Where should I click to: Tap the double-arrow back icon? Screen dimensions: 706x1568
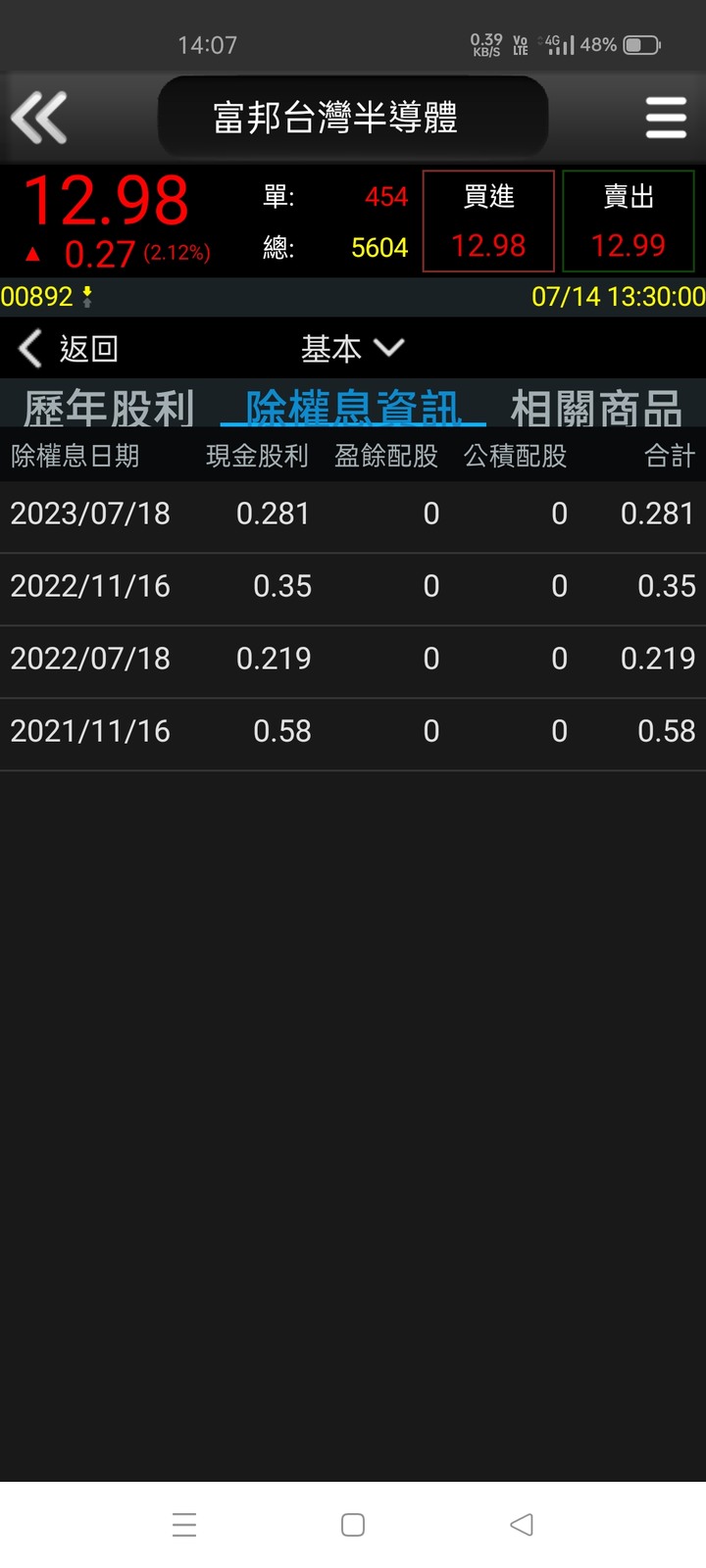[x=39, y=118]
